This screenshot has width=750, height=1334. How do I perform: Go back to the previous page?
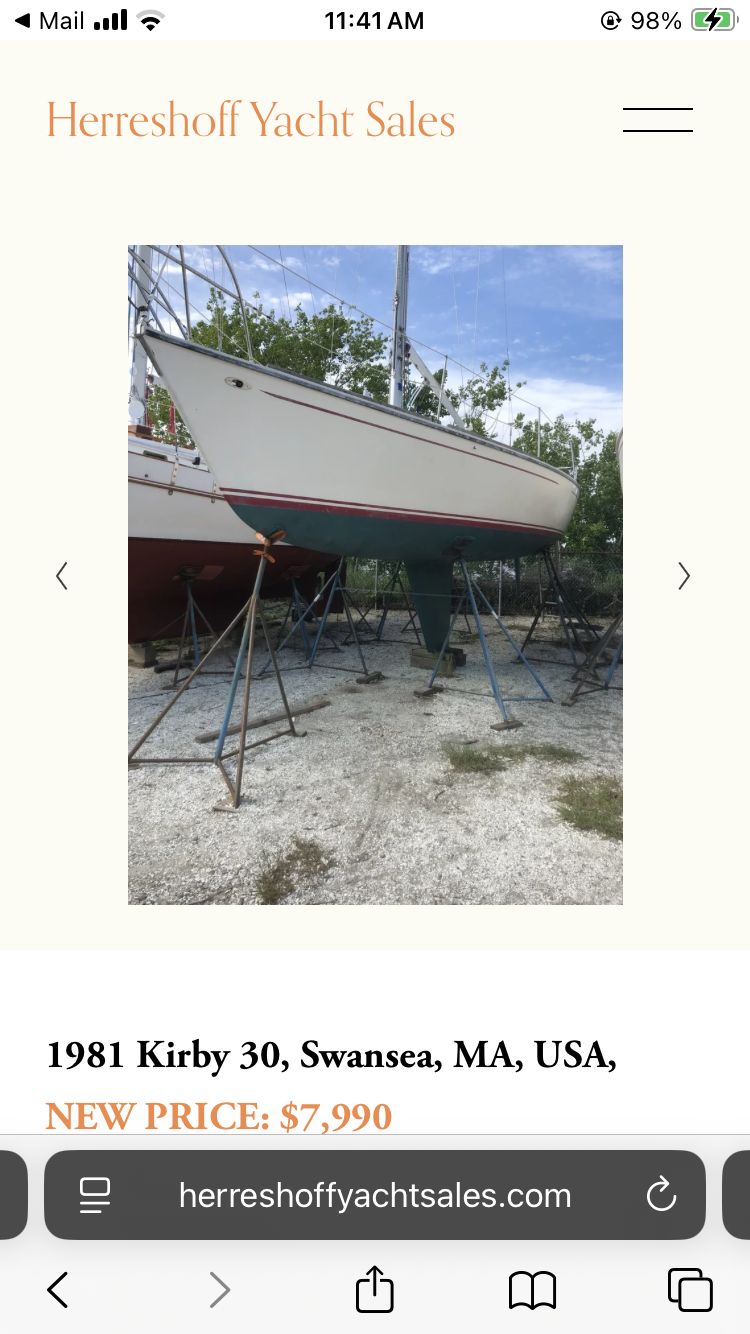coord(58,1290)
